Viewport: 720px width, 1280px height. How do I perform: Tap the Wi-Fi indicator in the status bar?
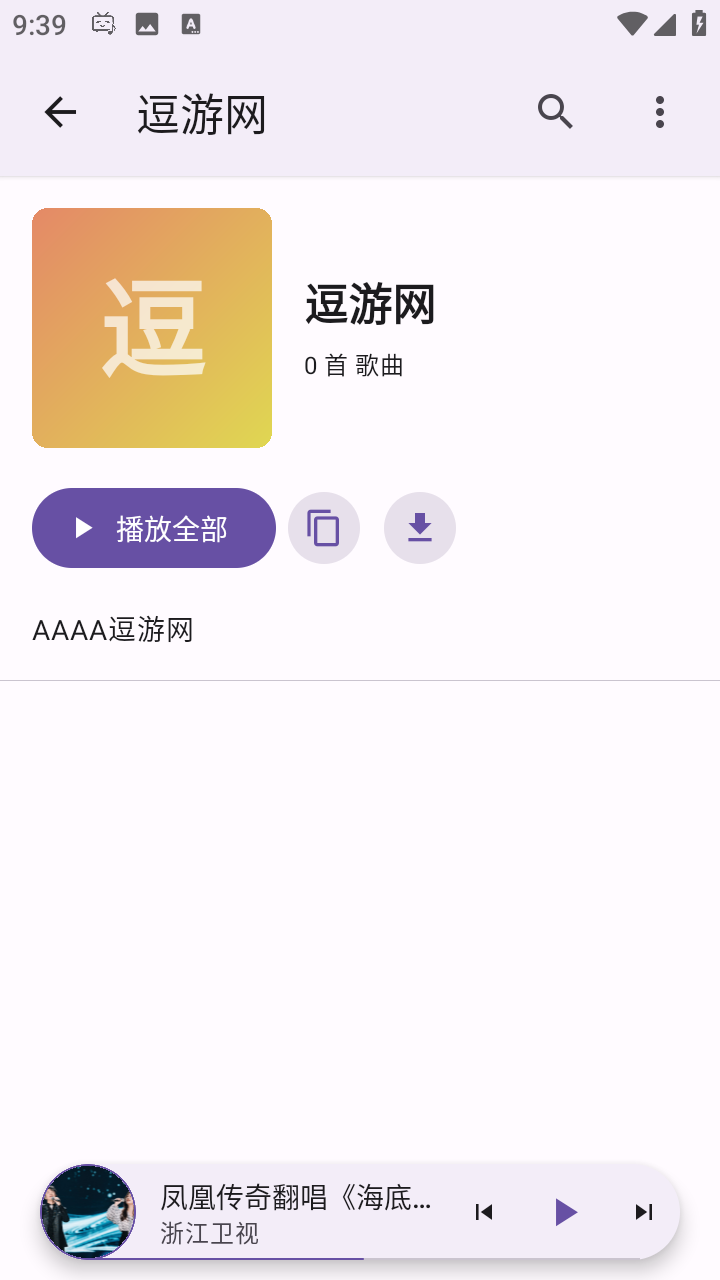click(x=631, y=23)
